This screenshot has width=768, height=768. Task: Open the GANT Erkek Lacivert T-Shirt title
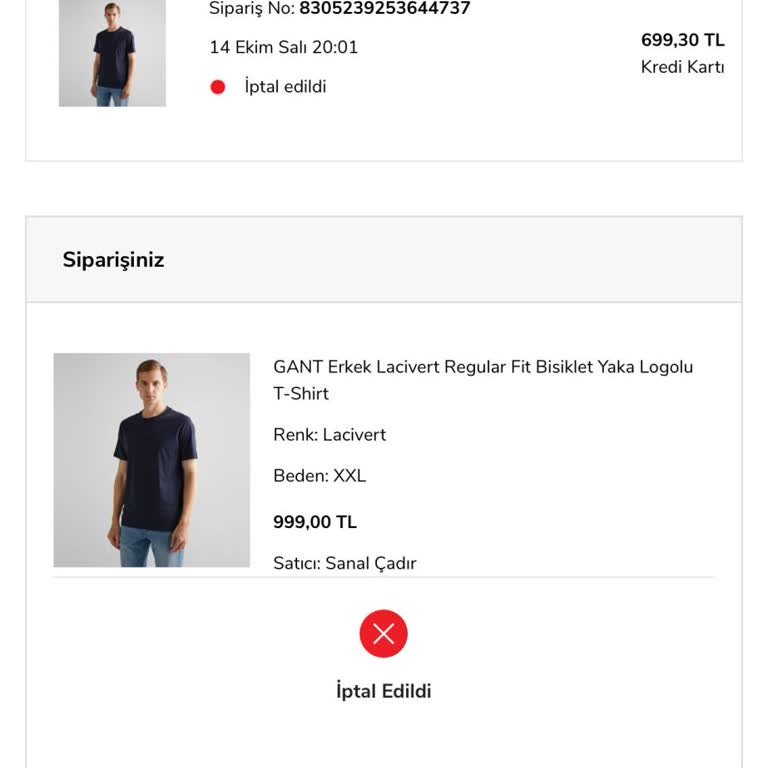point(482,379)
